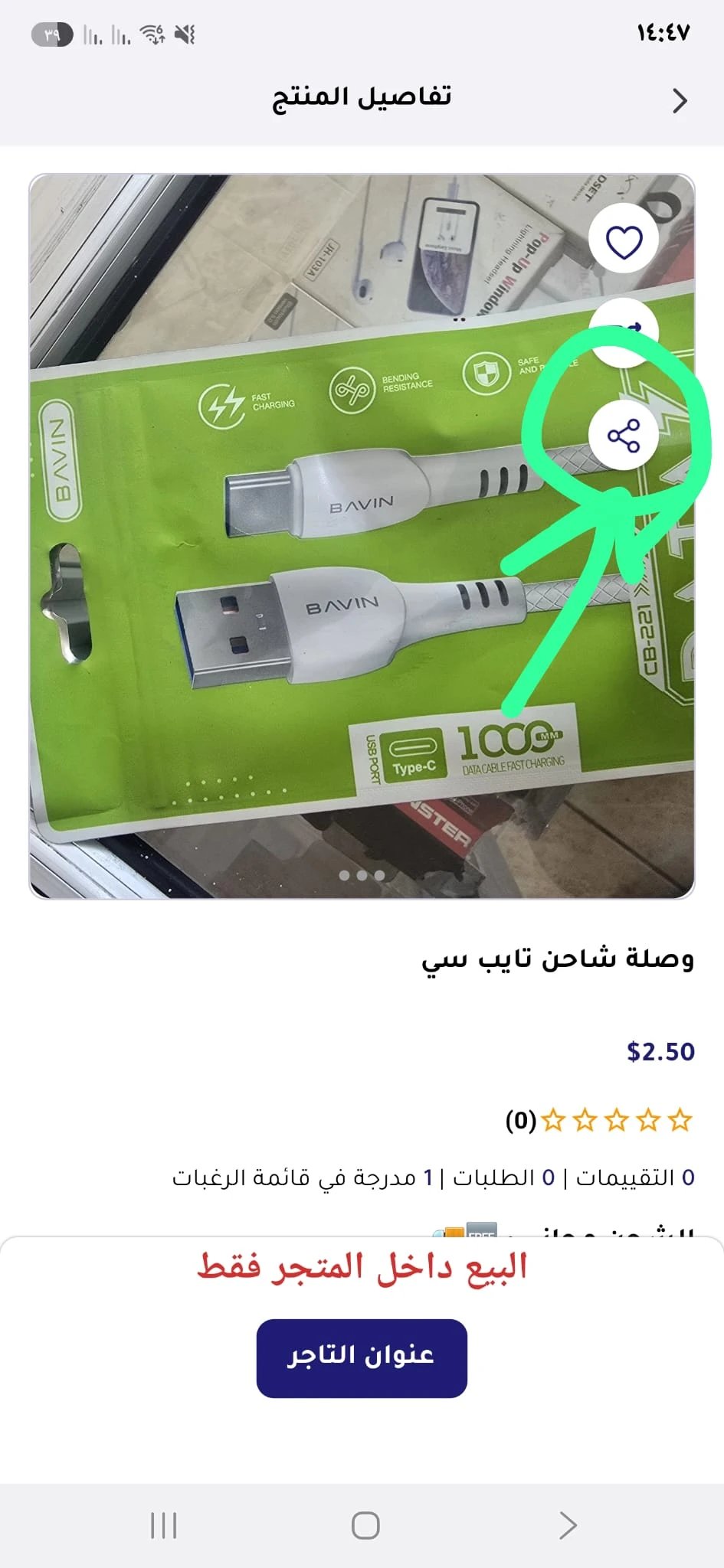Tap the image carousel page dots
Screen dimensions: 724x1568
[x=362, y=875]
